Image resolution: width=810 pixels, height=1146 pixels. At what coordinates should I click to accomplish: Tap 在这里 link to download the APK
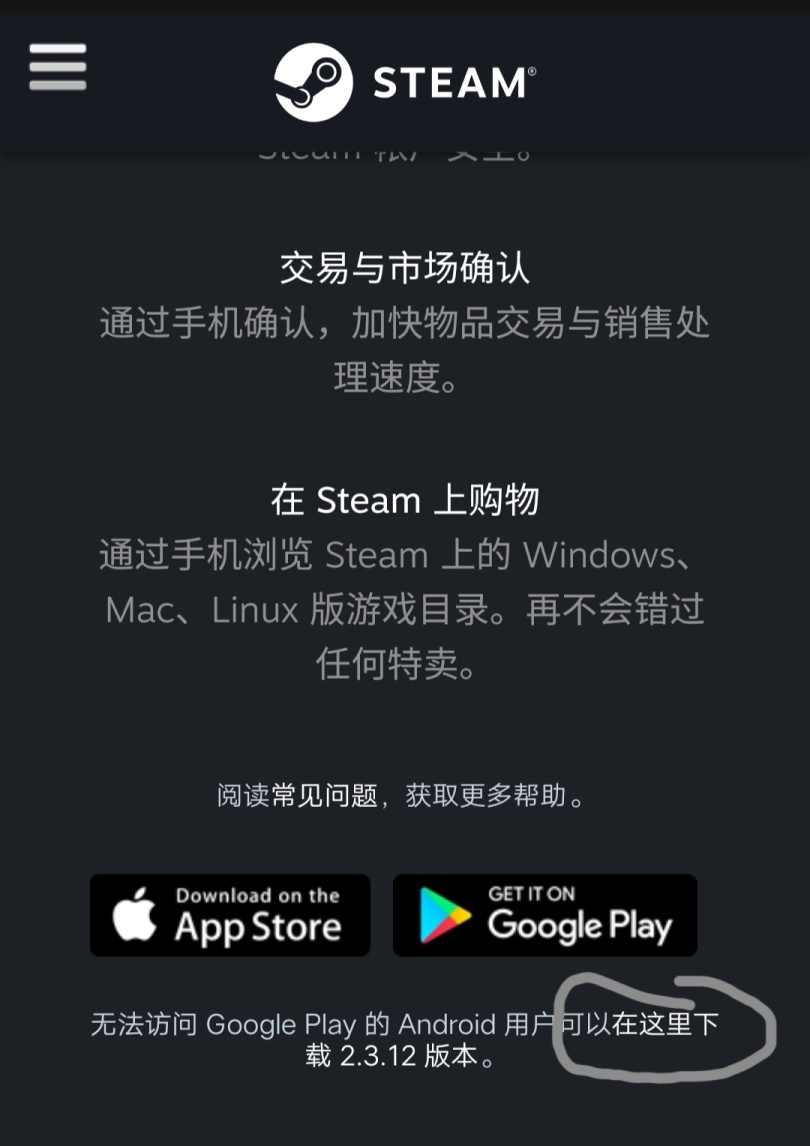[652, 1024]
